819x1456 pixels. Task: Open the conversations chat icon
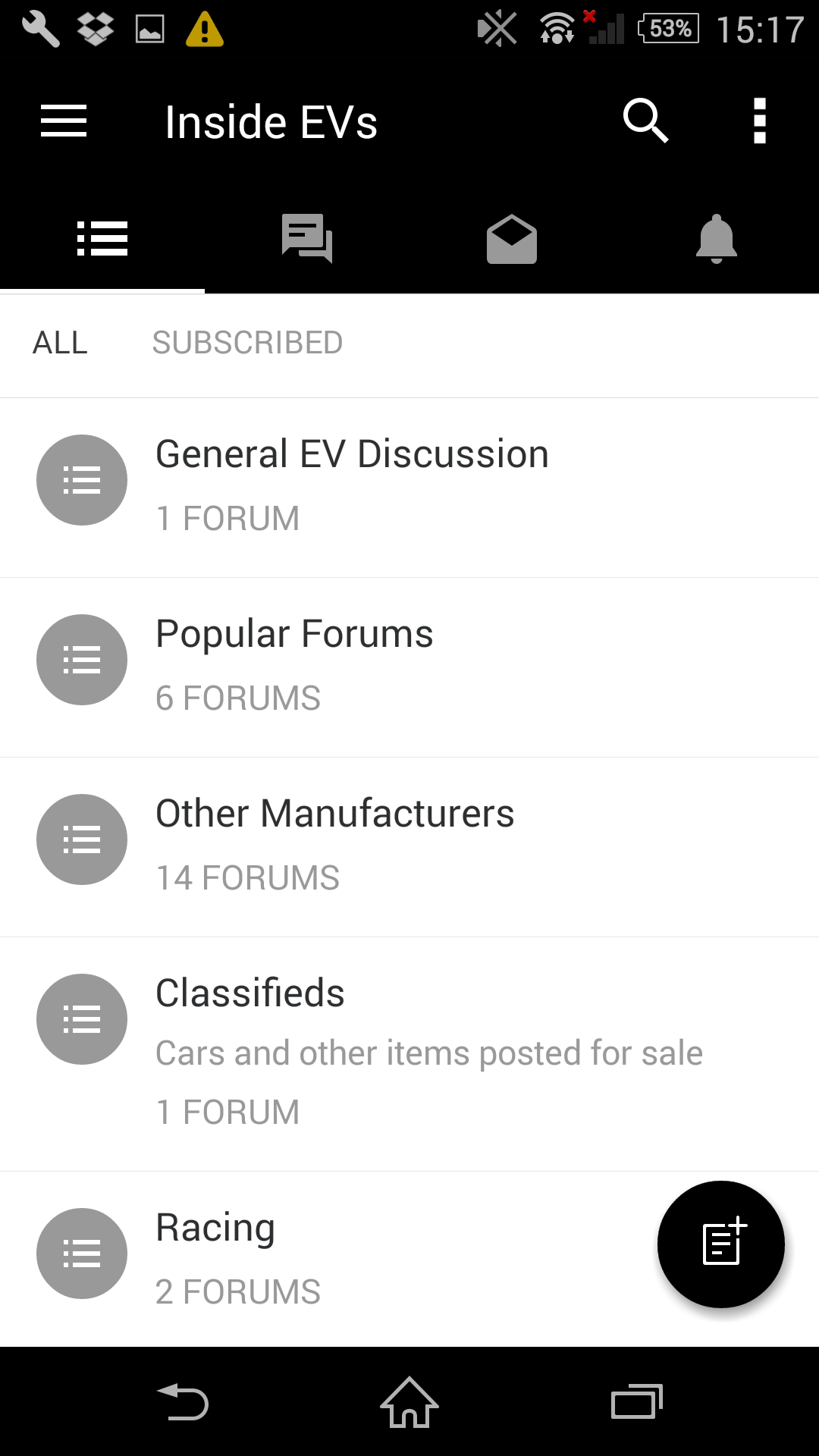pos(307,237)
